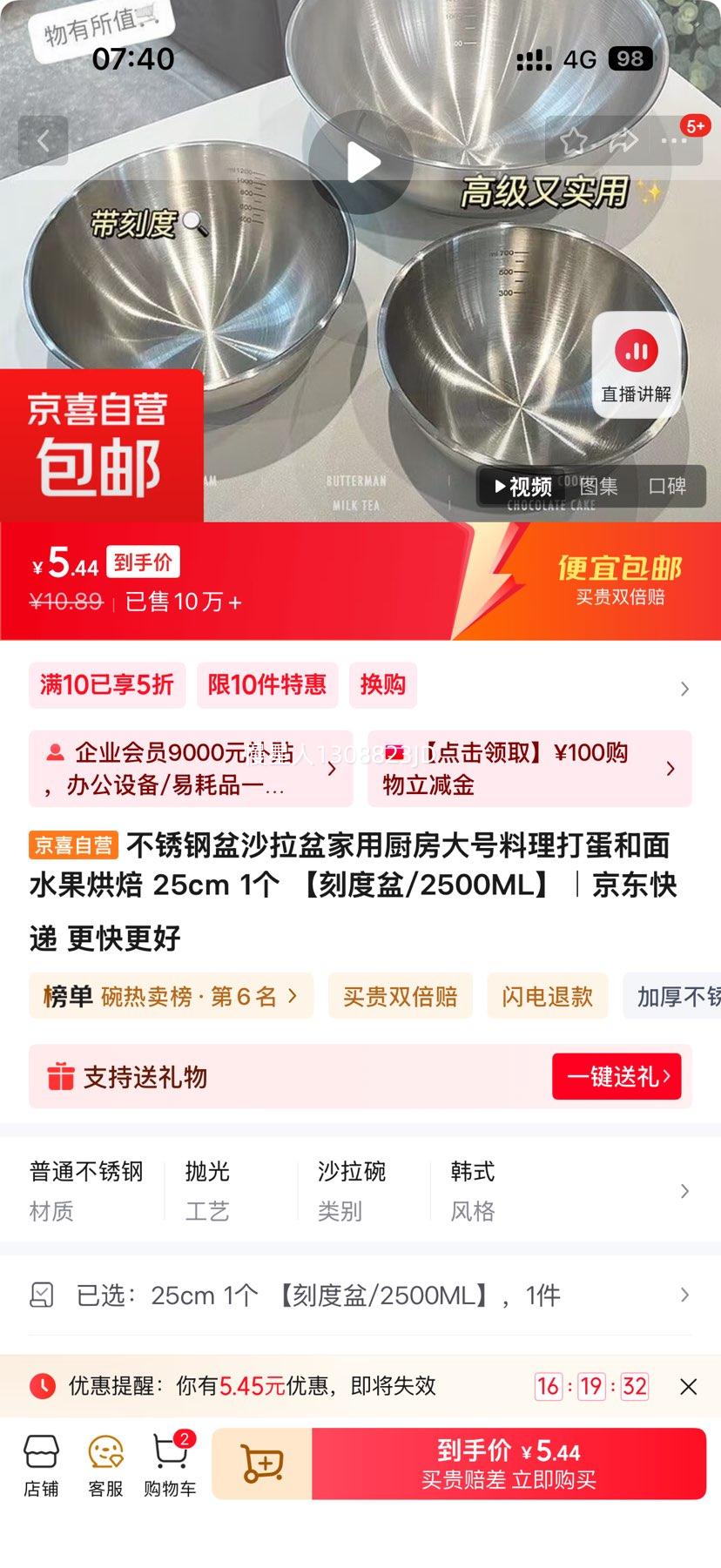
Task: Buy now at 到手价 ¥5.44
Action: tap(509, 1464)
